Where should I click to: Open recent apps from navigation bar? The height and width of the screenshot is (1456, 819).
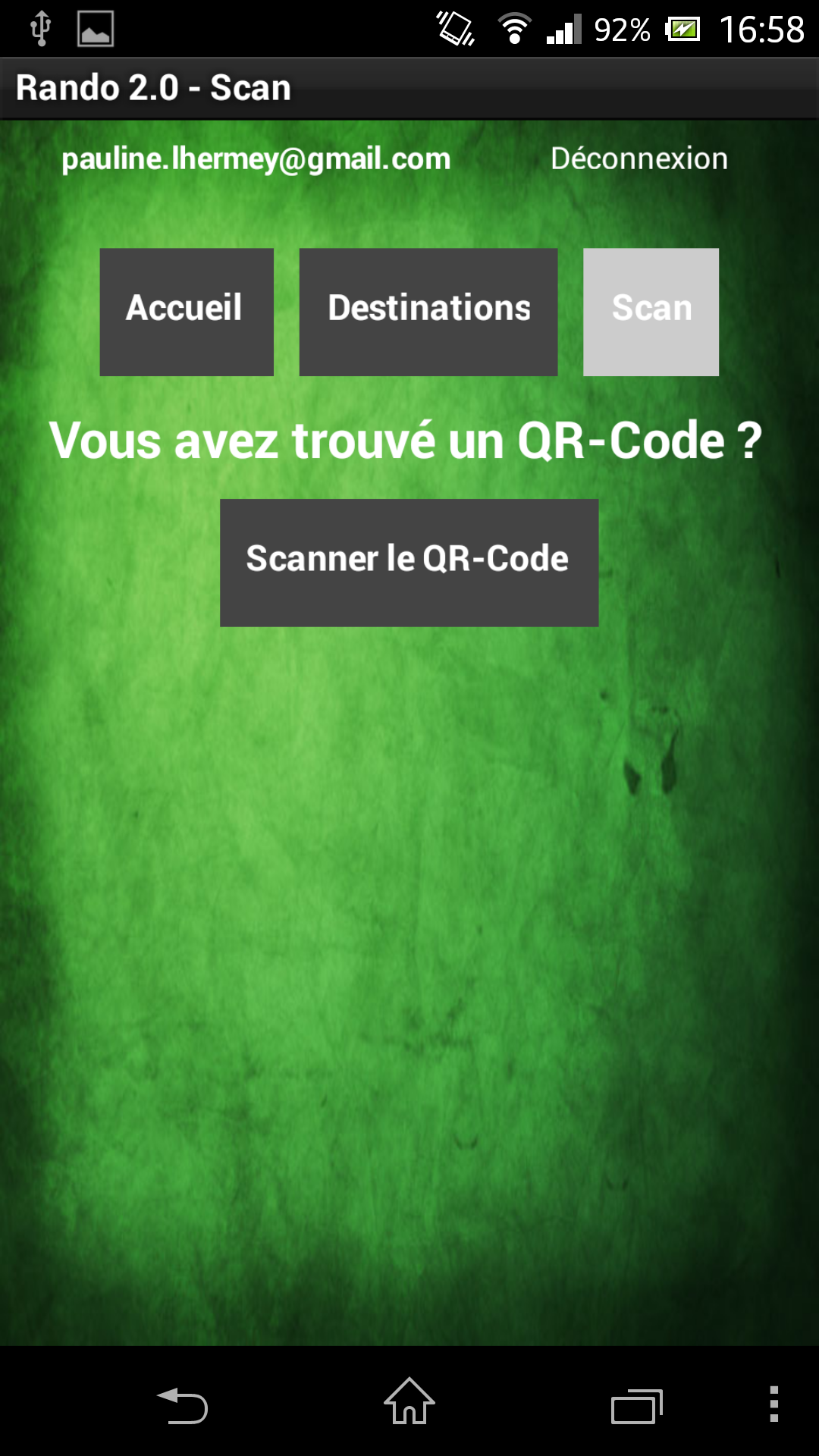[637, 1405]
